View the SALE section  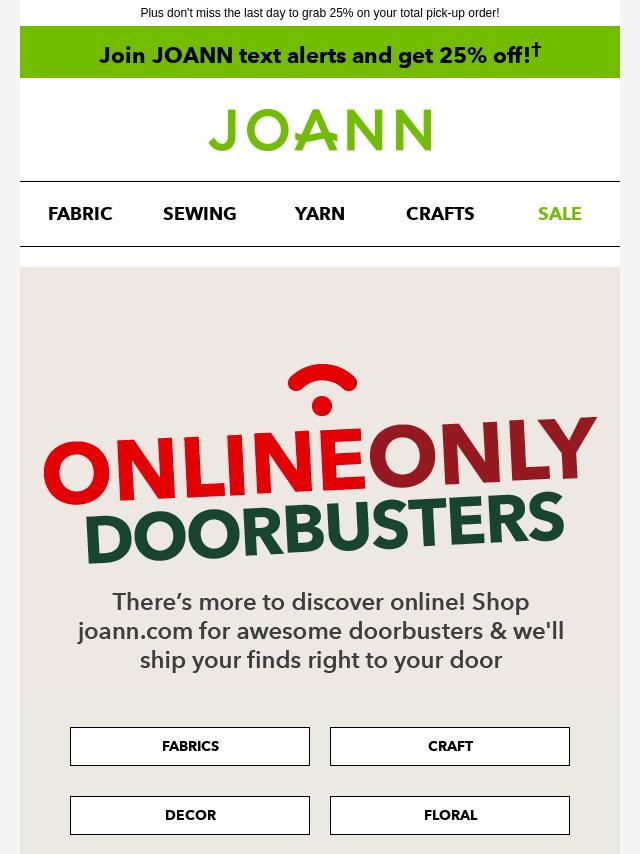[x=559, y=214]
